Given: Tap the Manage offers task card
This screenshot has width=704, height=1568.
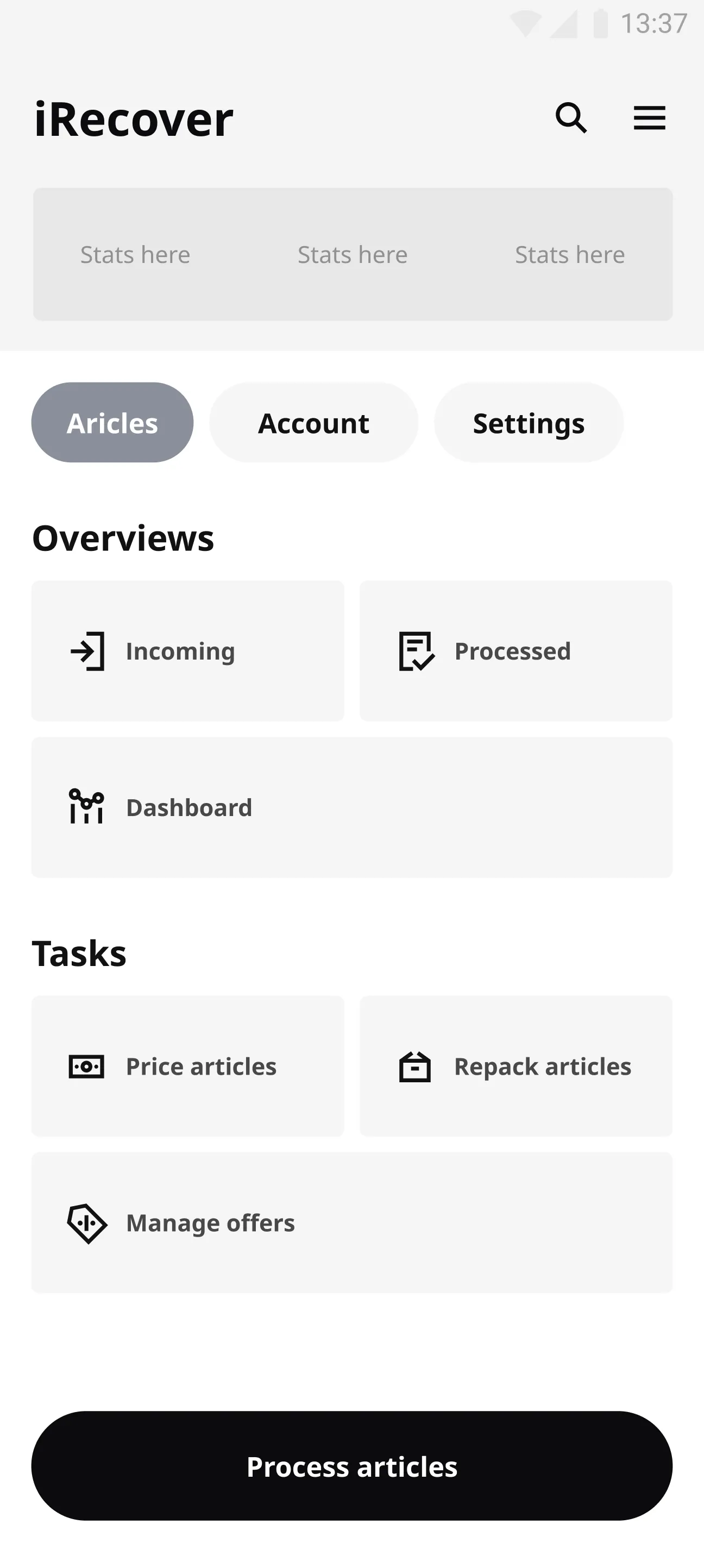Looking at the screenshot, I should click(x=351, y=1223).
